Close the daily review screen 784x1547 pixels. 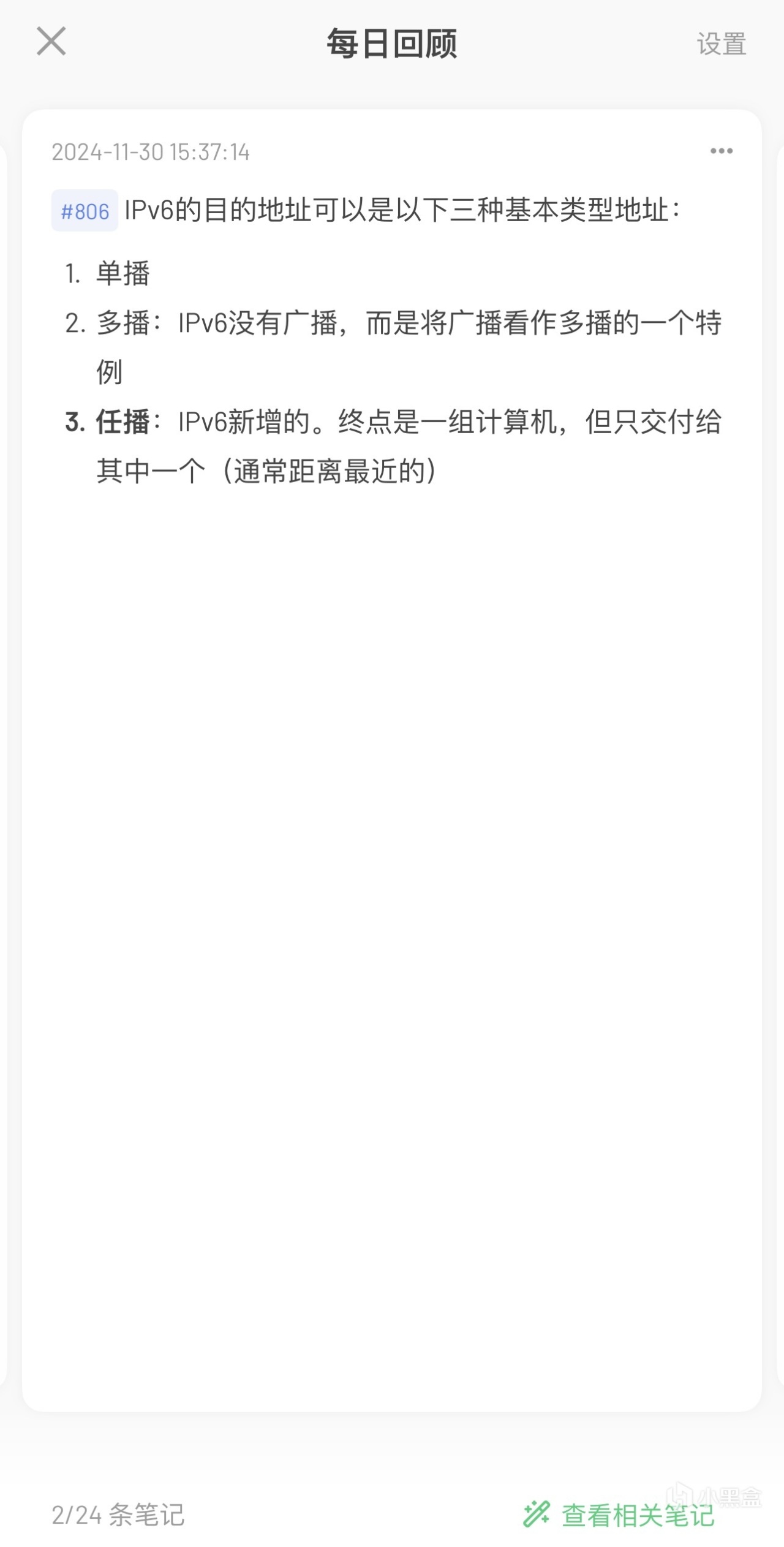click(51, 42)
